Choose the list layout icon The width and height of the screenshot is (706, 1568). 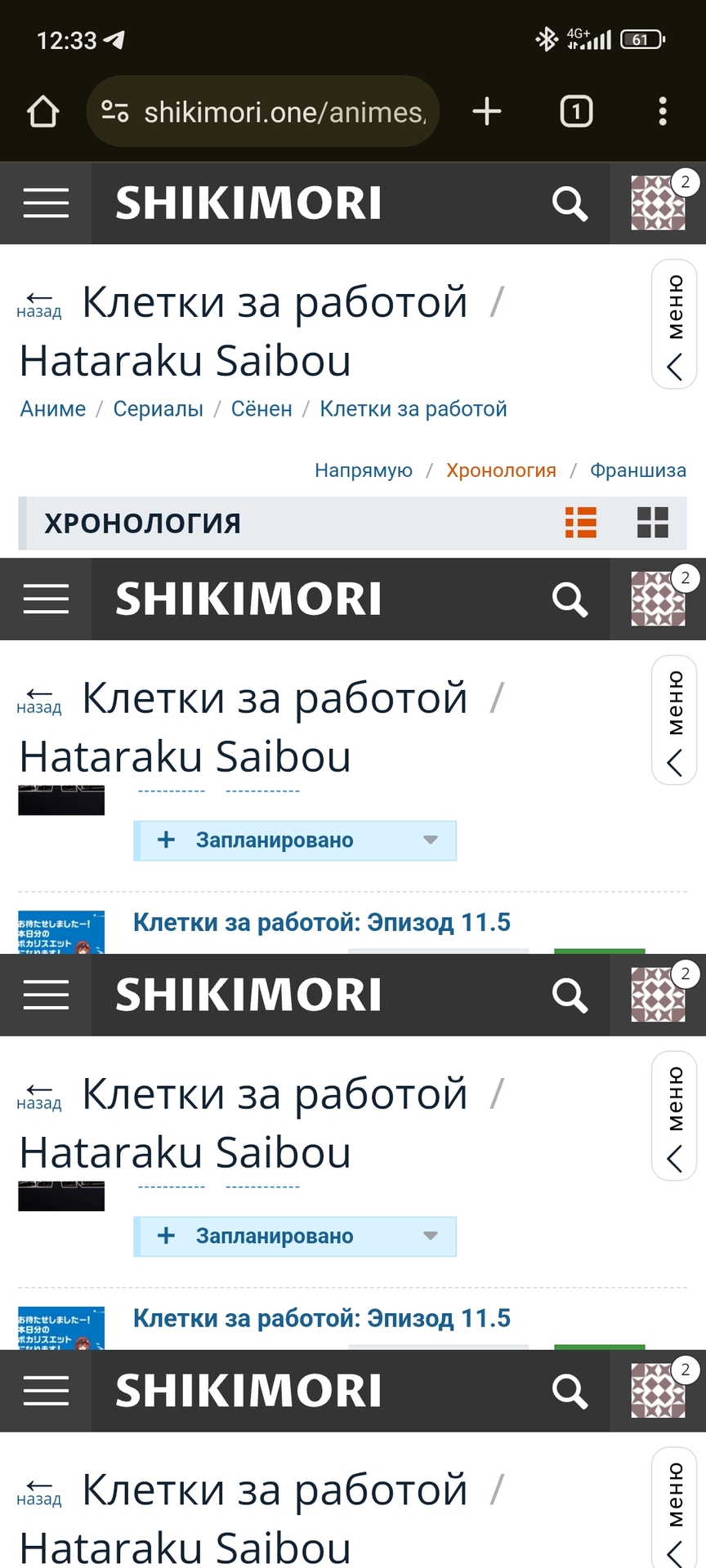(581, 523)
